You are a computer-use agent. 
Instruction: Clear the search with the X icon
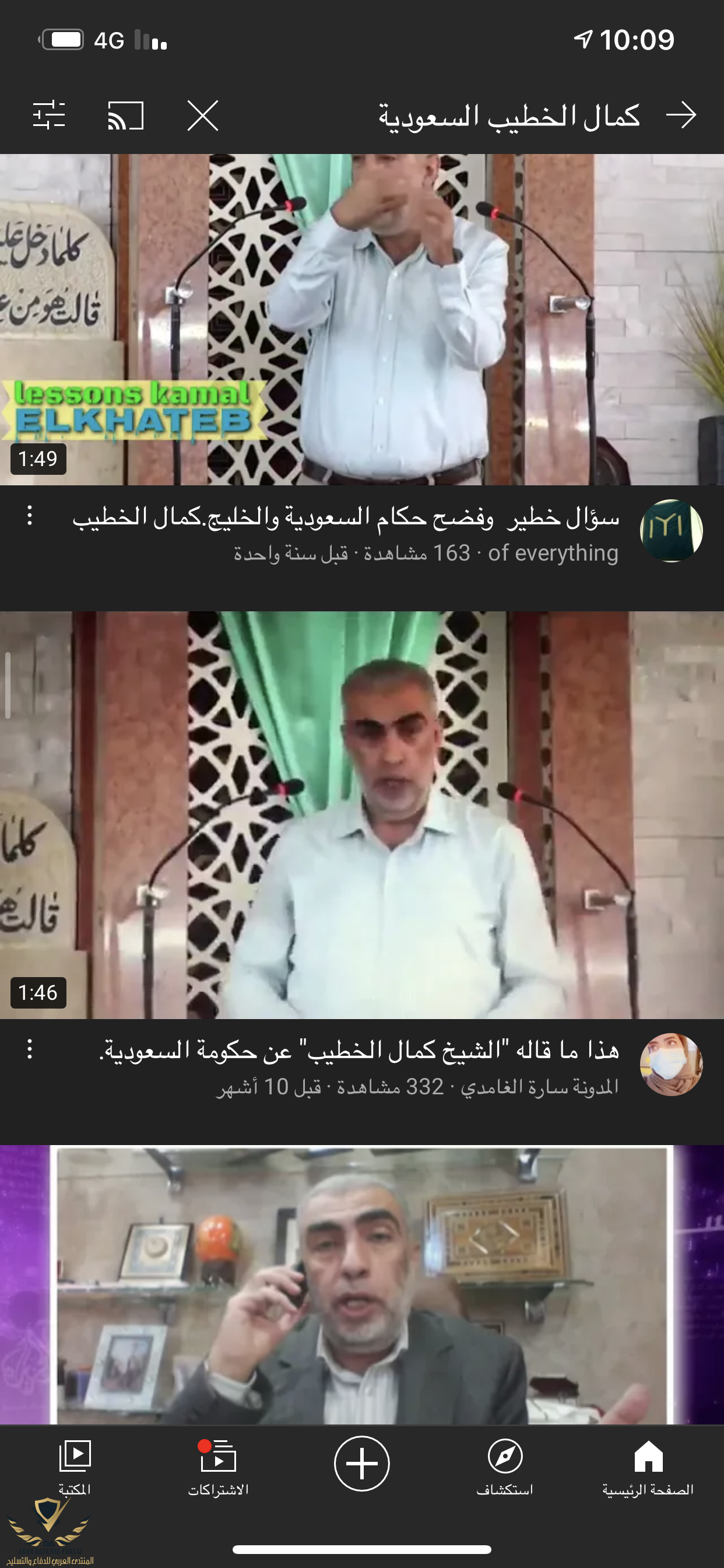[203, 116]
